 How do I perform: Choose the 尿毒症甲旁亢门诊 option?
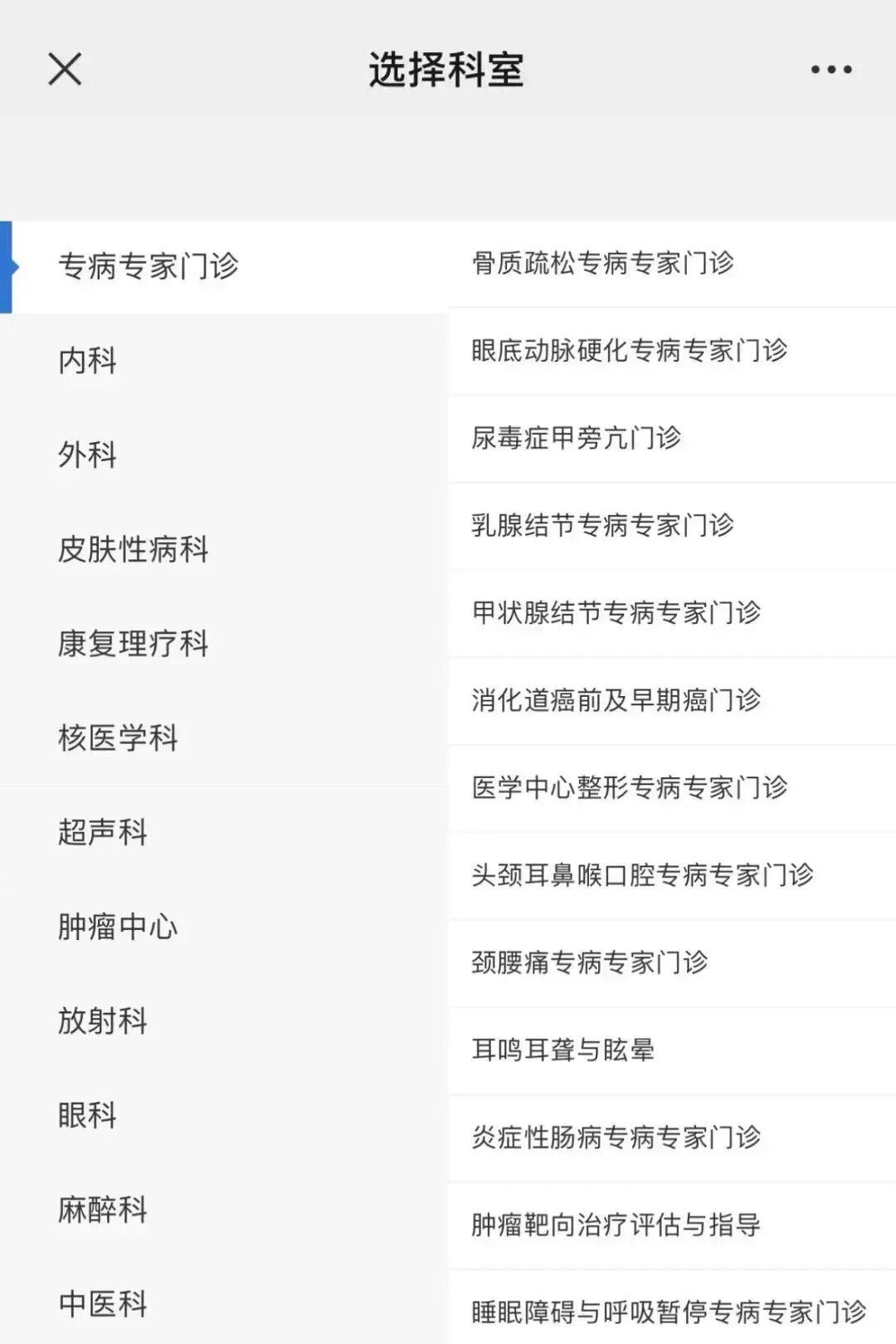[x=578, y=438]
